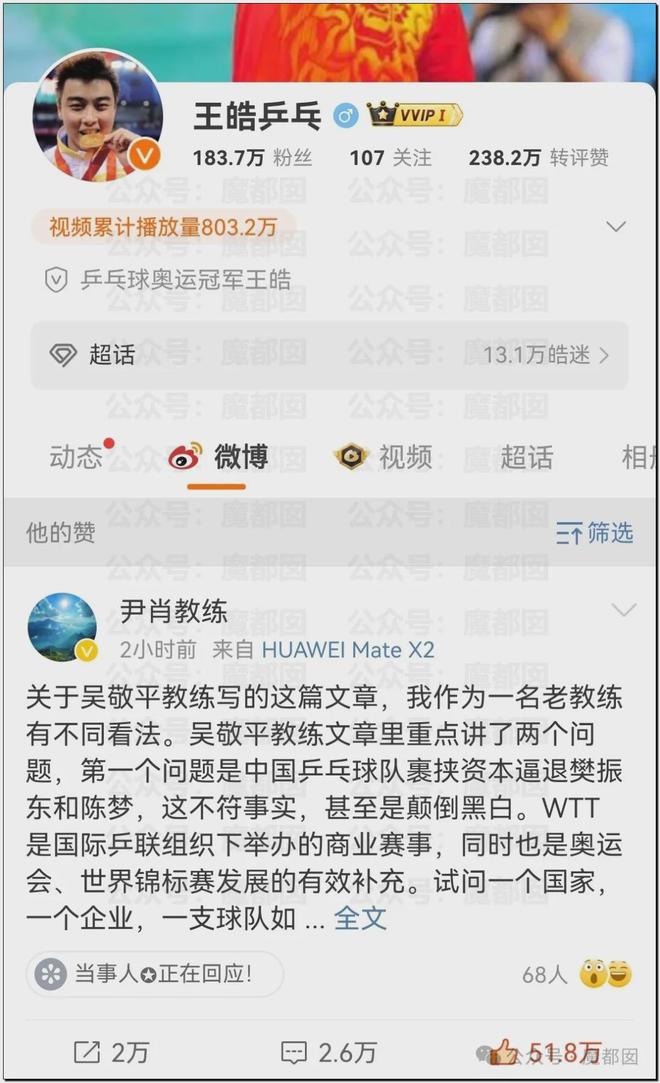
Task: Open the VVIP membership badge
Action: click(x=414, y=115)
